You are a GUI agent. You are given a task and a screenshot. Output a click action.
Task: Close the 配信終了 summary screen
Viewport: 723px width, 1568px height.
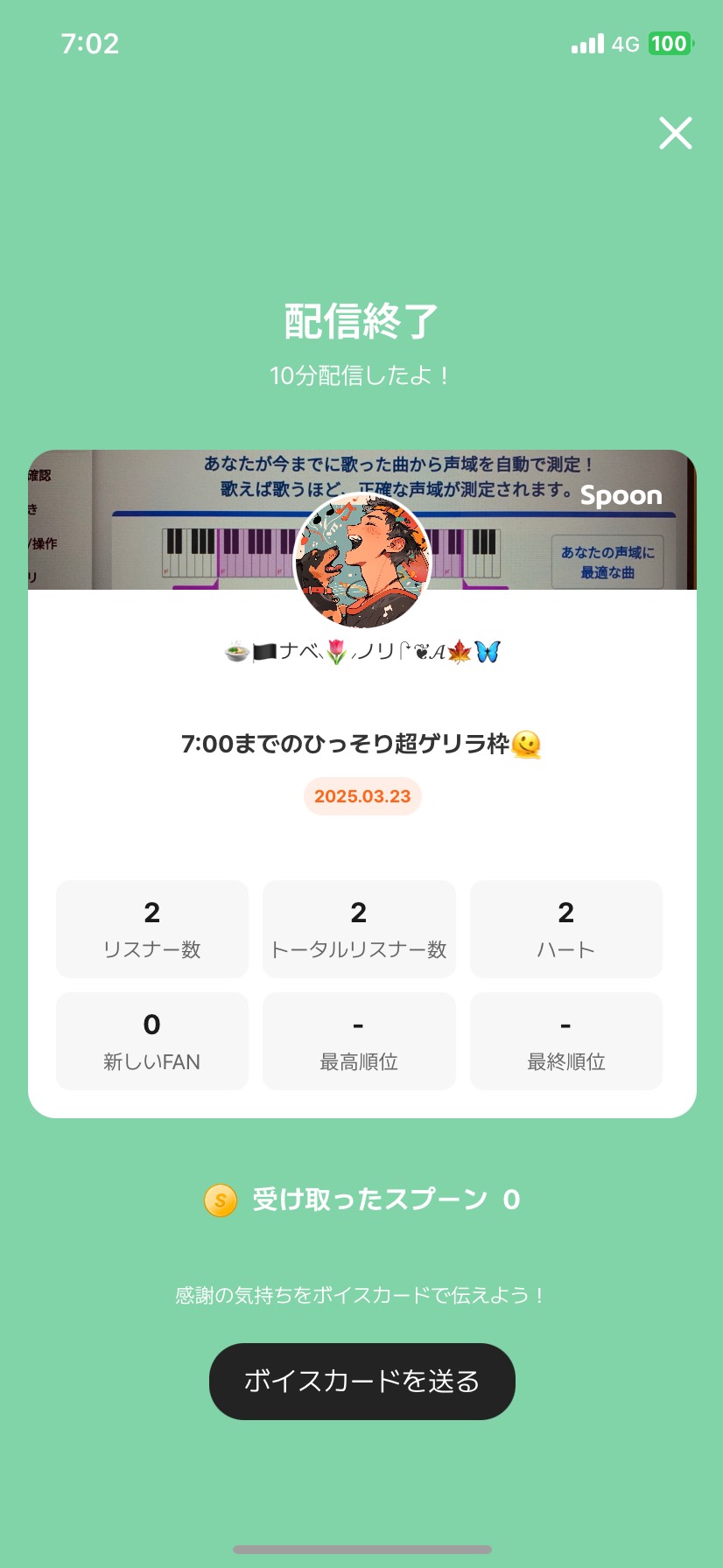pos(675,134)
